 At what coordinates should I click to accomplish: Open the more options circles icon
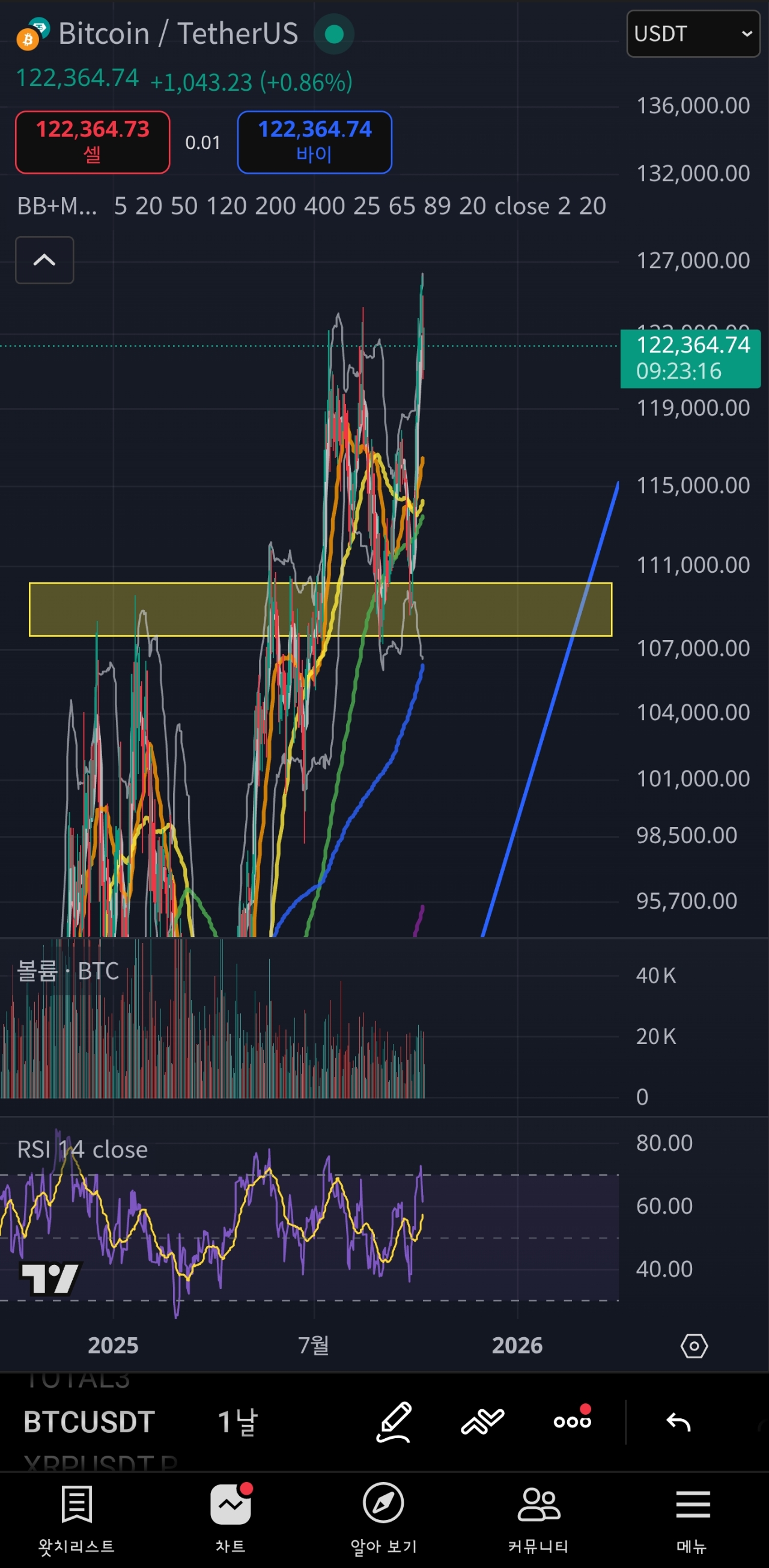pos(572,1422)
